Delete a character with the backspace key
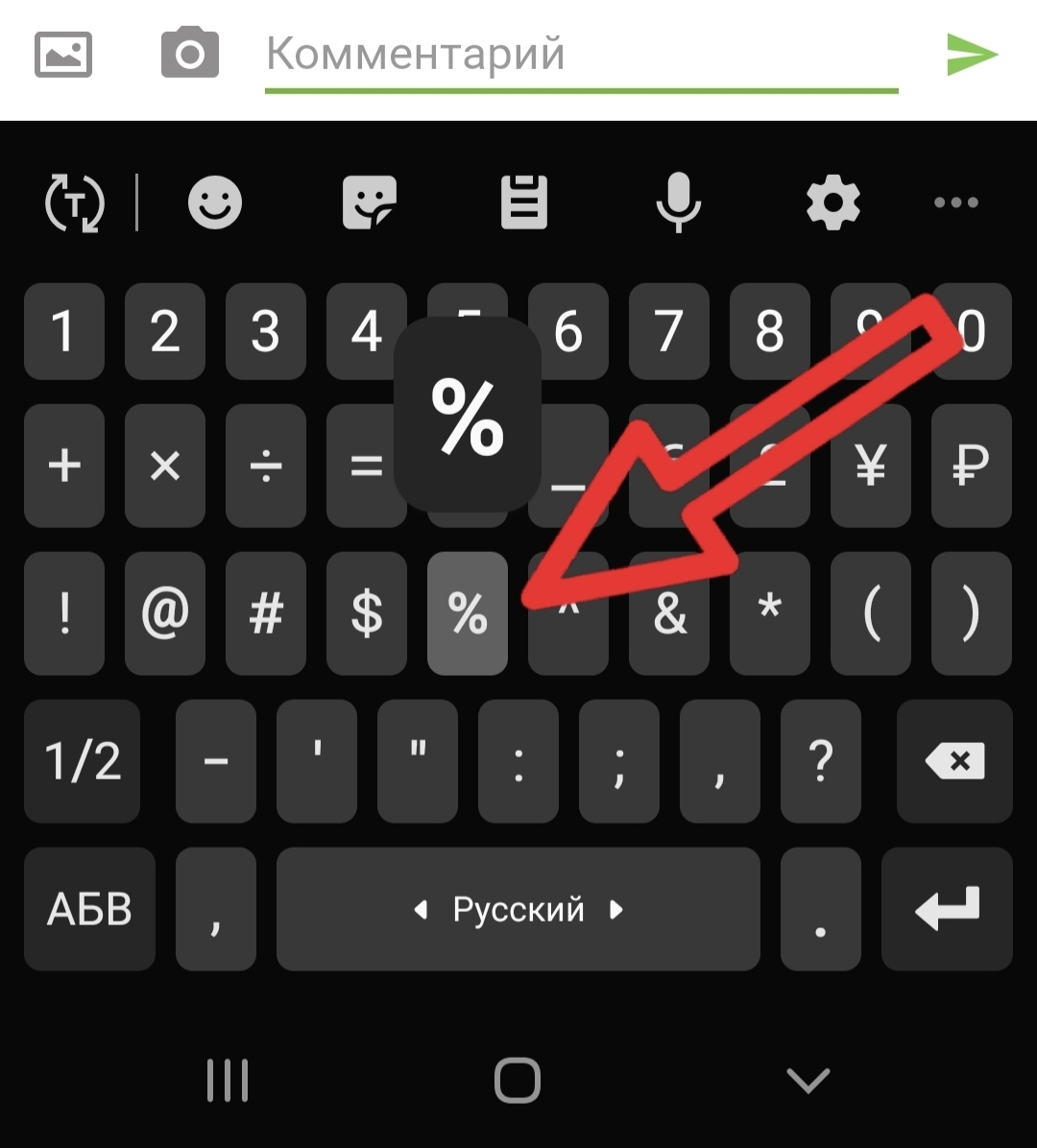Viewport: 1037px width, 1148px height. (953, 762)
